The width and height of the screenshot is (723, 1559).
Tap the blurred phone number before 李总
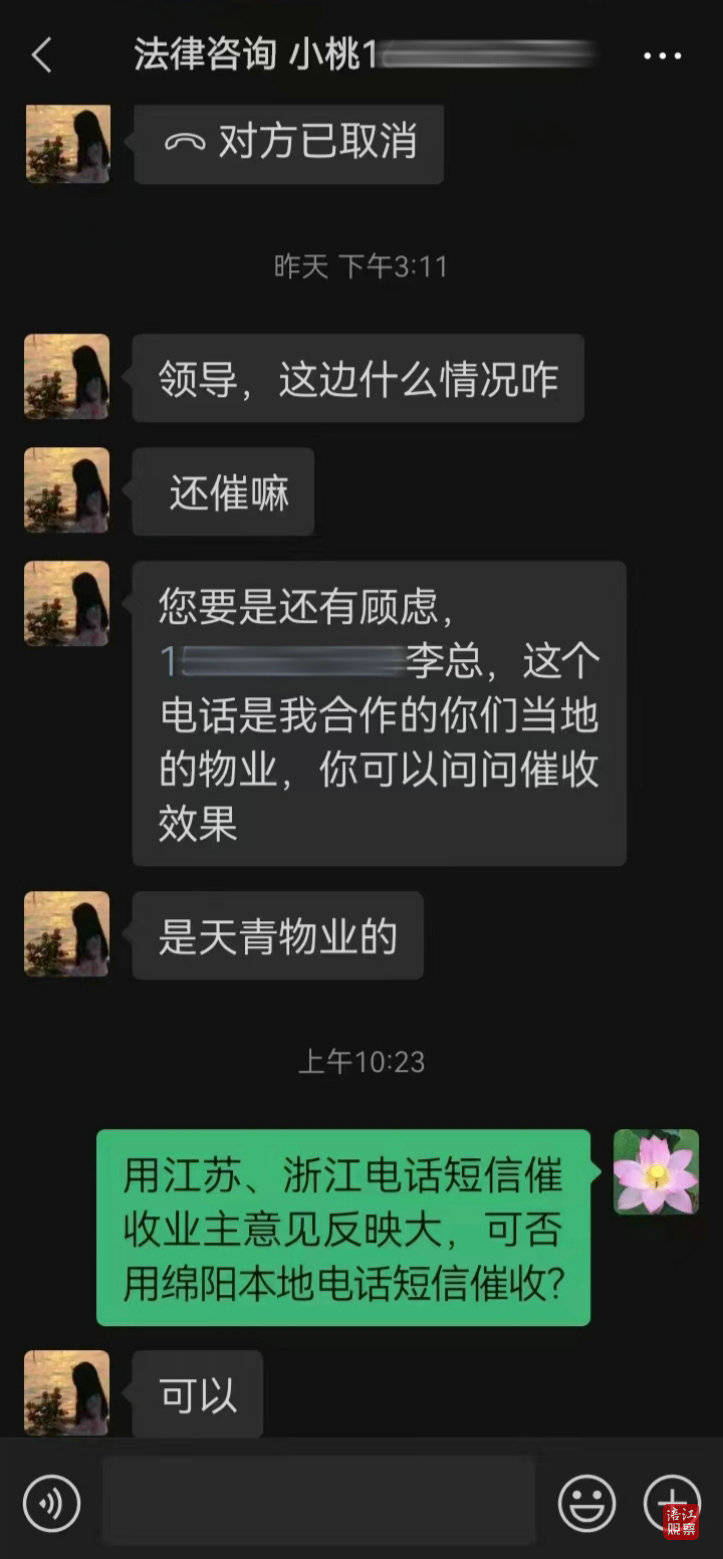(282, 661)
